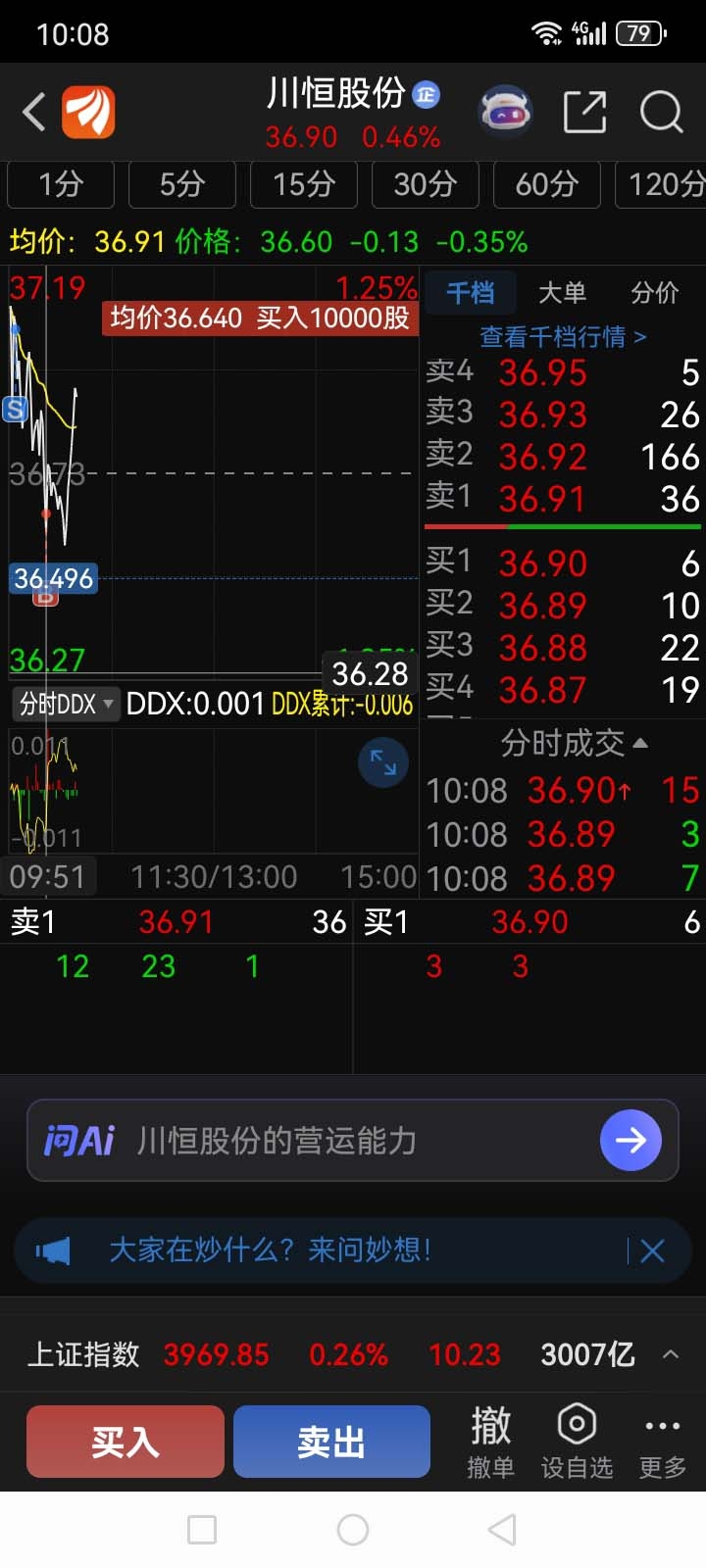Screen dimensions: 706x1568
Task: Open the AI robot assistant icon
Action: [505, 112]
